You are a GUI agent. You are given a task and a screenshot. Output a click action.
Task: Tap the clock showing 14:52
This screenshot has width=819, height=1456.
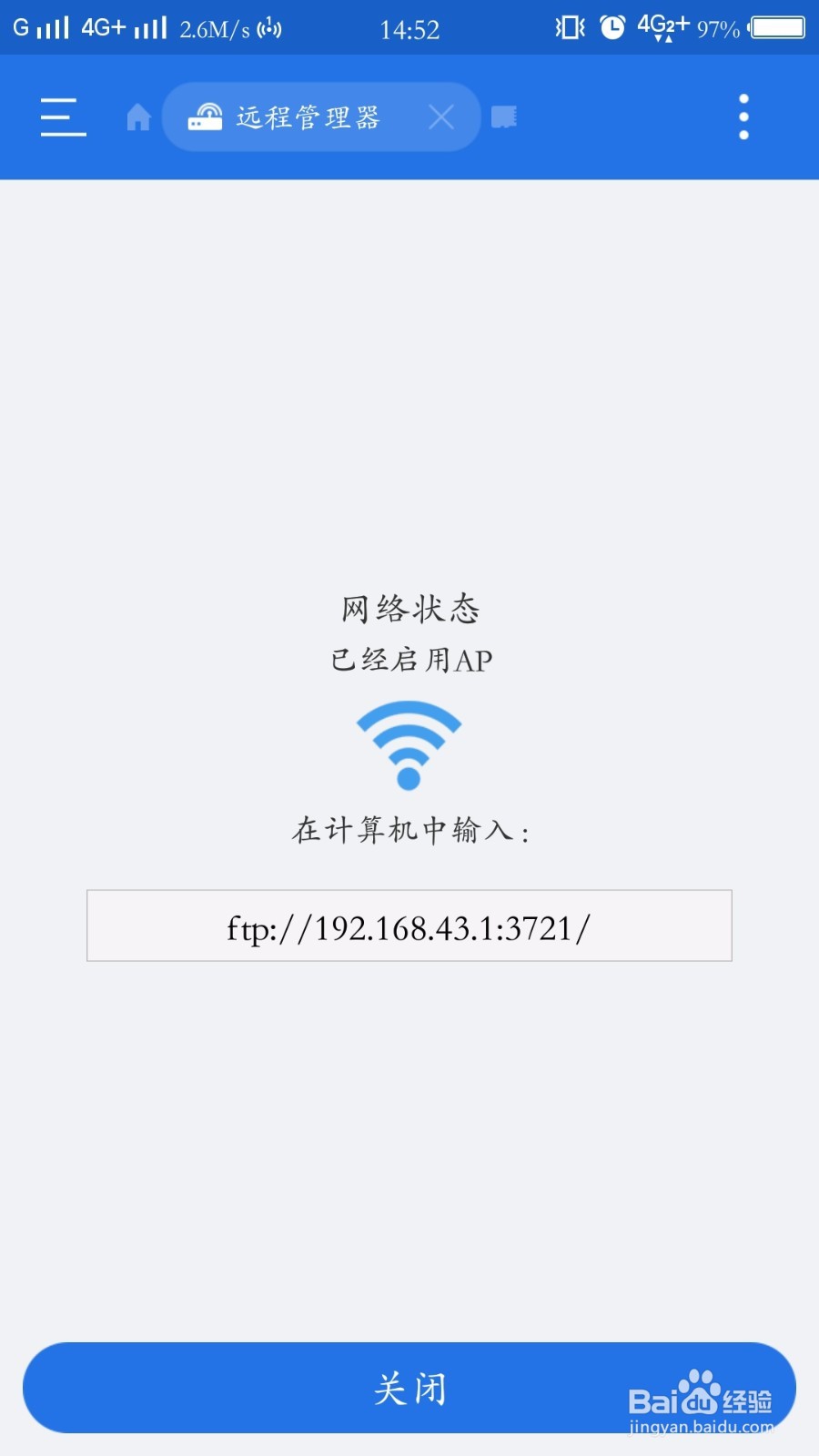[x=411, y=28]
